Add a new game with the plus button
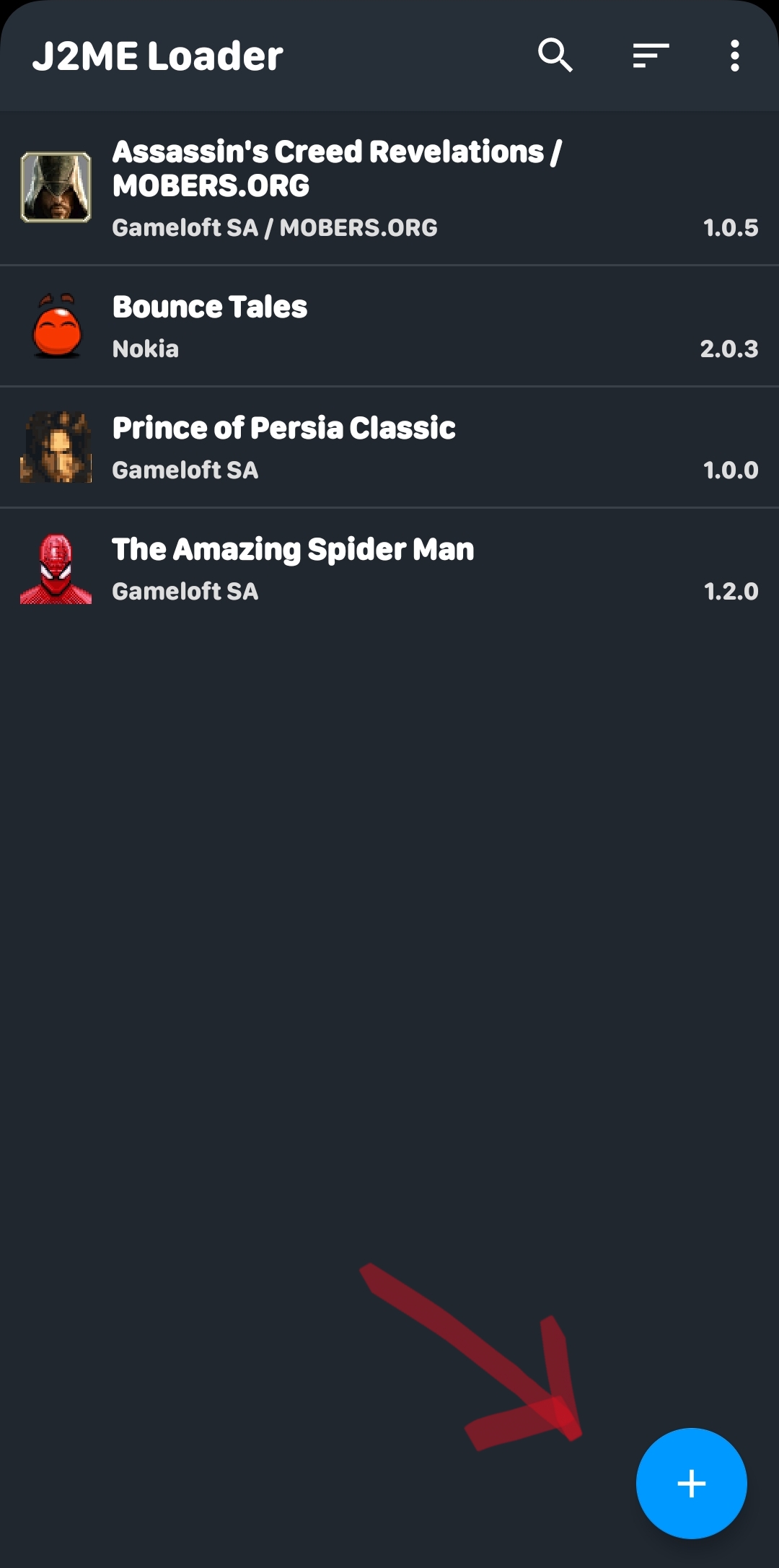Viewport: 779px width, 1568px height. (x=691, y=1483)
